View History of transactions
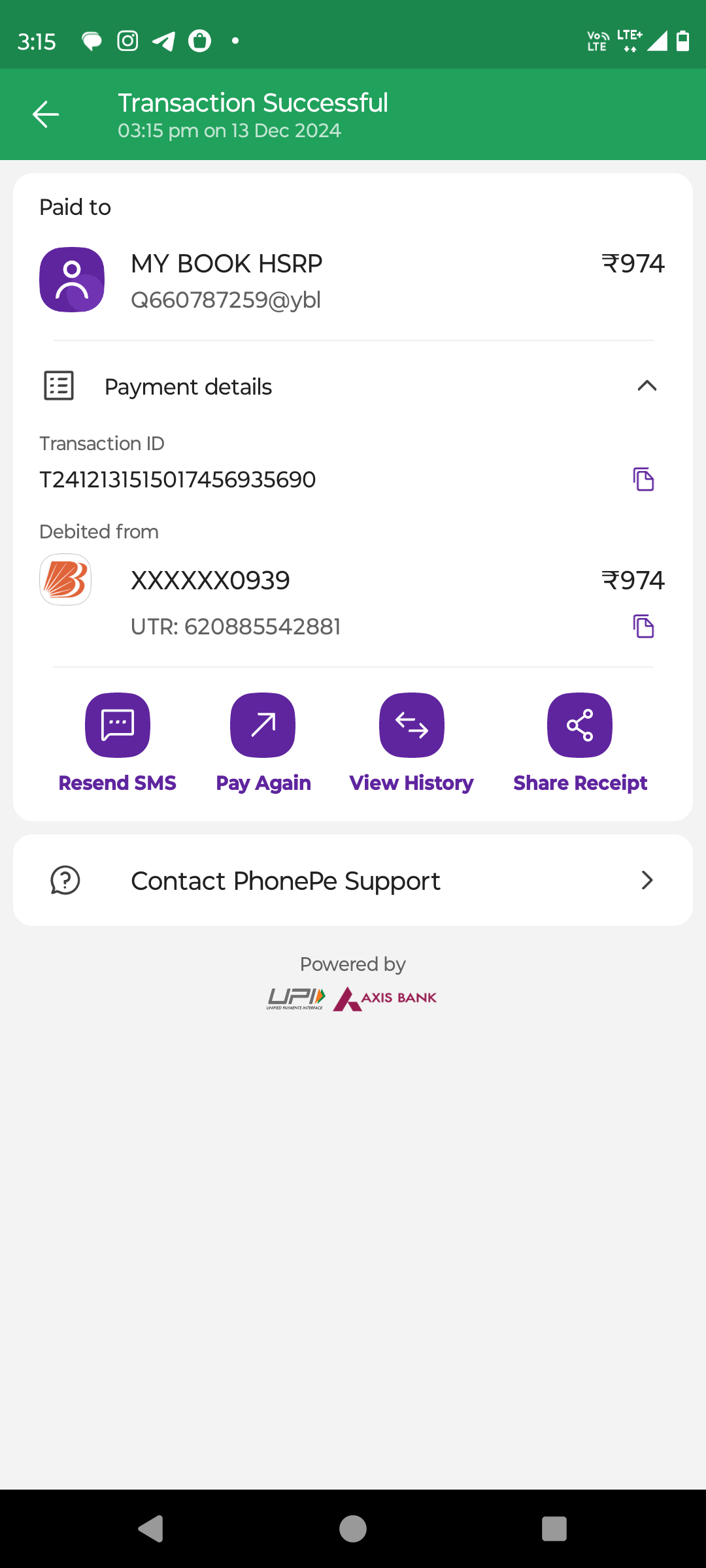 tap(412, 725)
